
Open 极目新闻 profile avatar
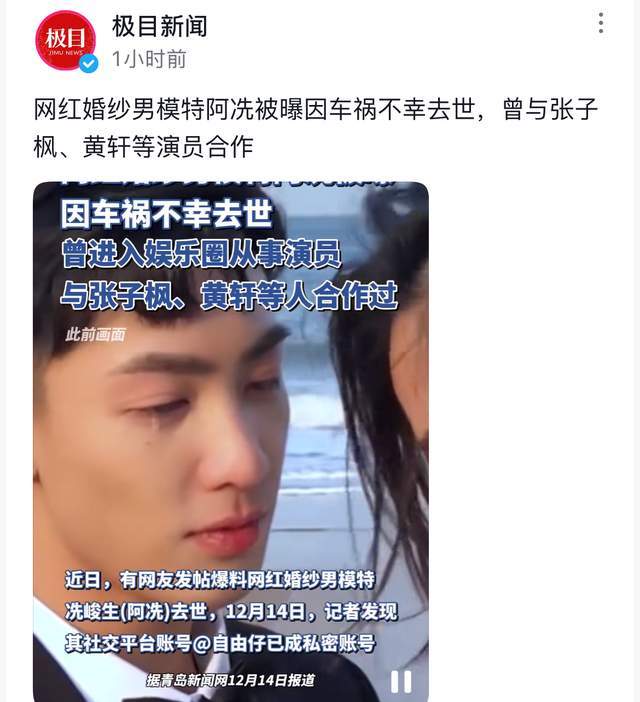coord(65,41)
